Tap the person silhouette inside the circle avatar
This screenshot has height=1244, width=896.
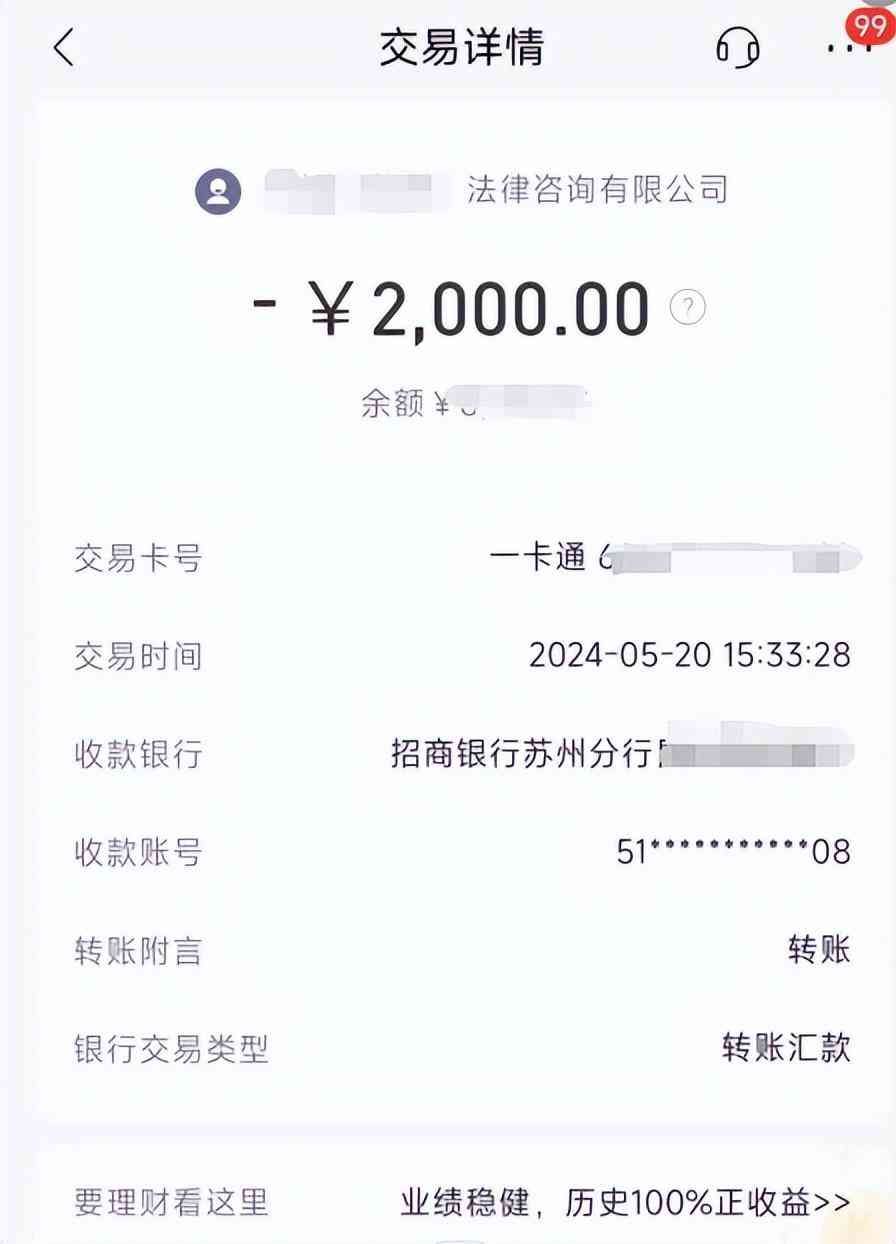click(216, 191)
